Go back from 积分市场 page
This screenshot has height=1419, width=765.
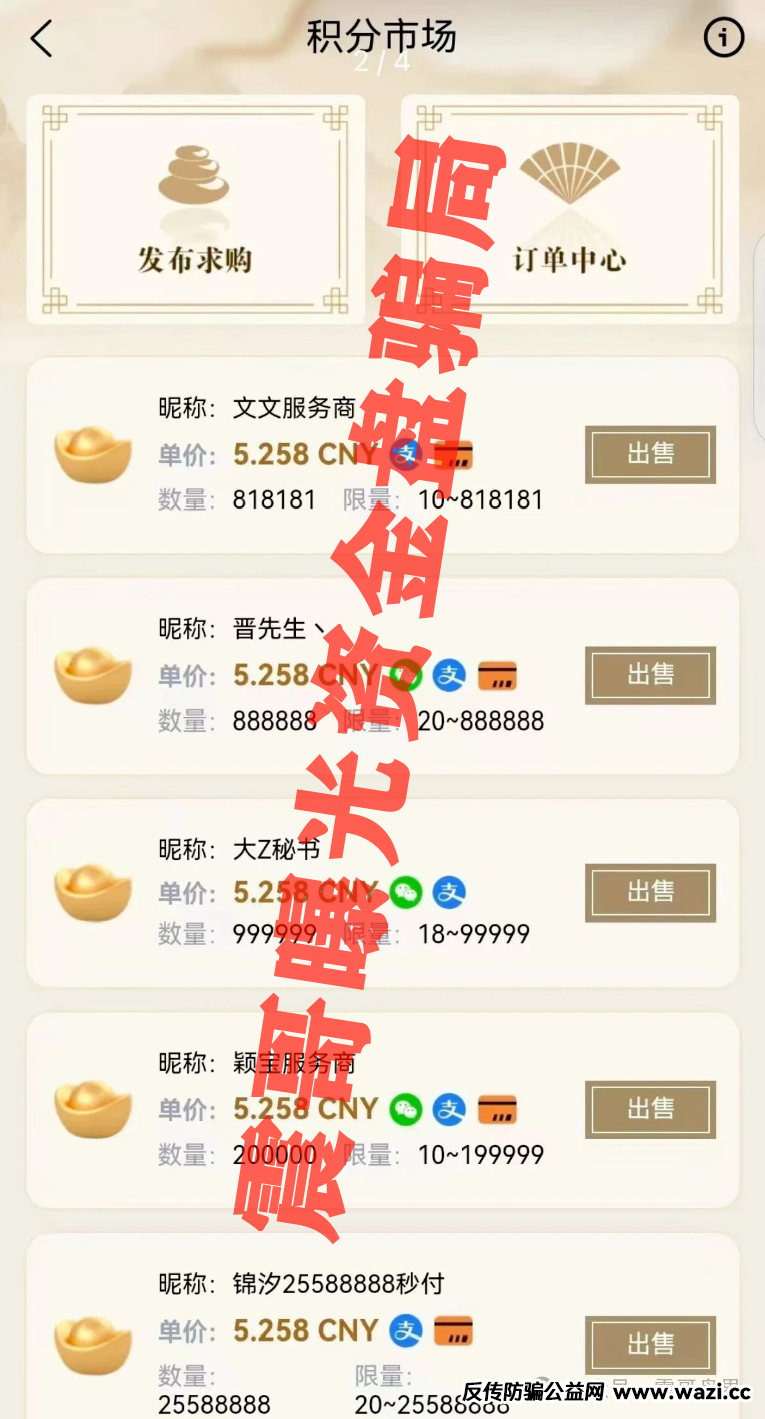coord(41,39)
